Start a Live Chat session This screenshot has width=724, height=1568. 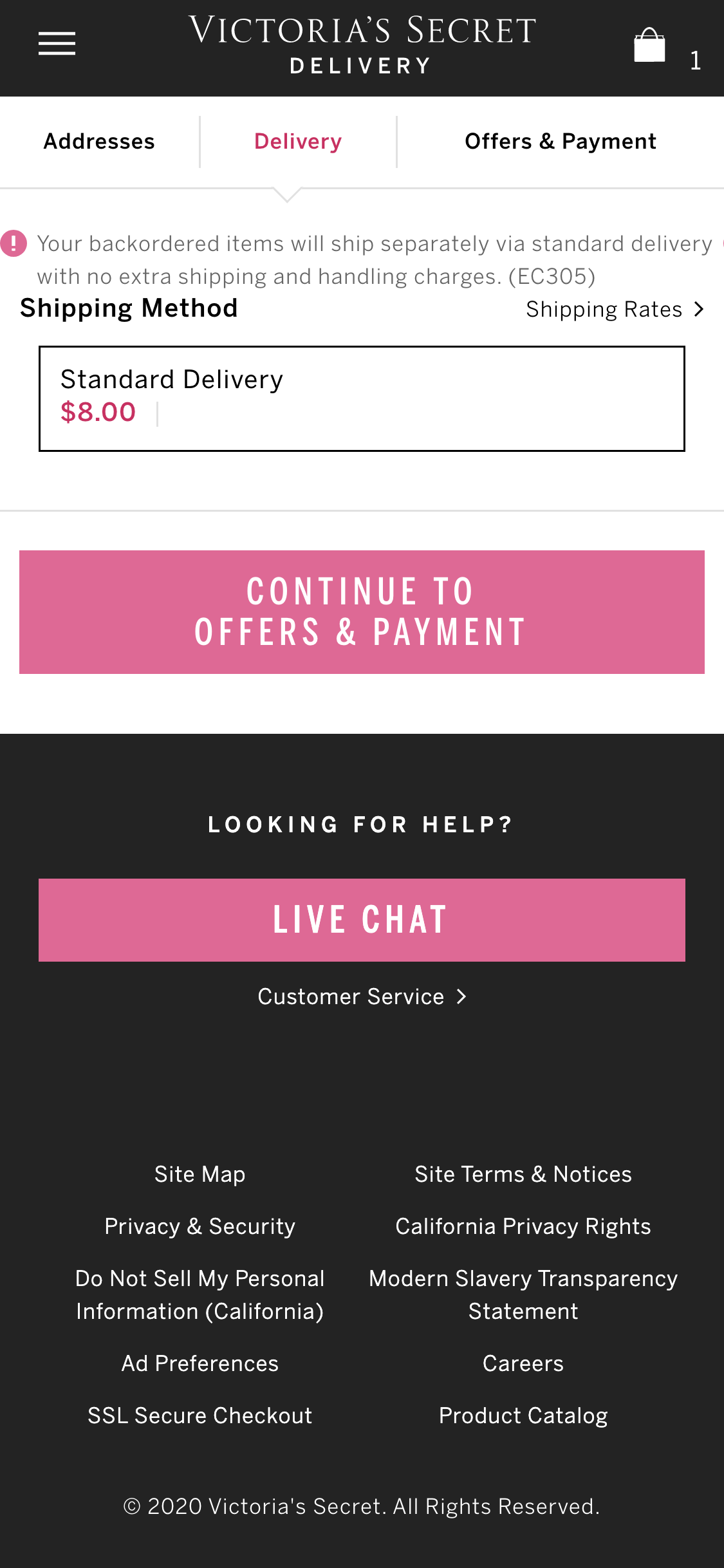[x=362, y=920]
